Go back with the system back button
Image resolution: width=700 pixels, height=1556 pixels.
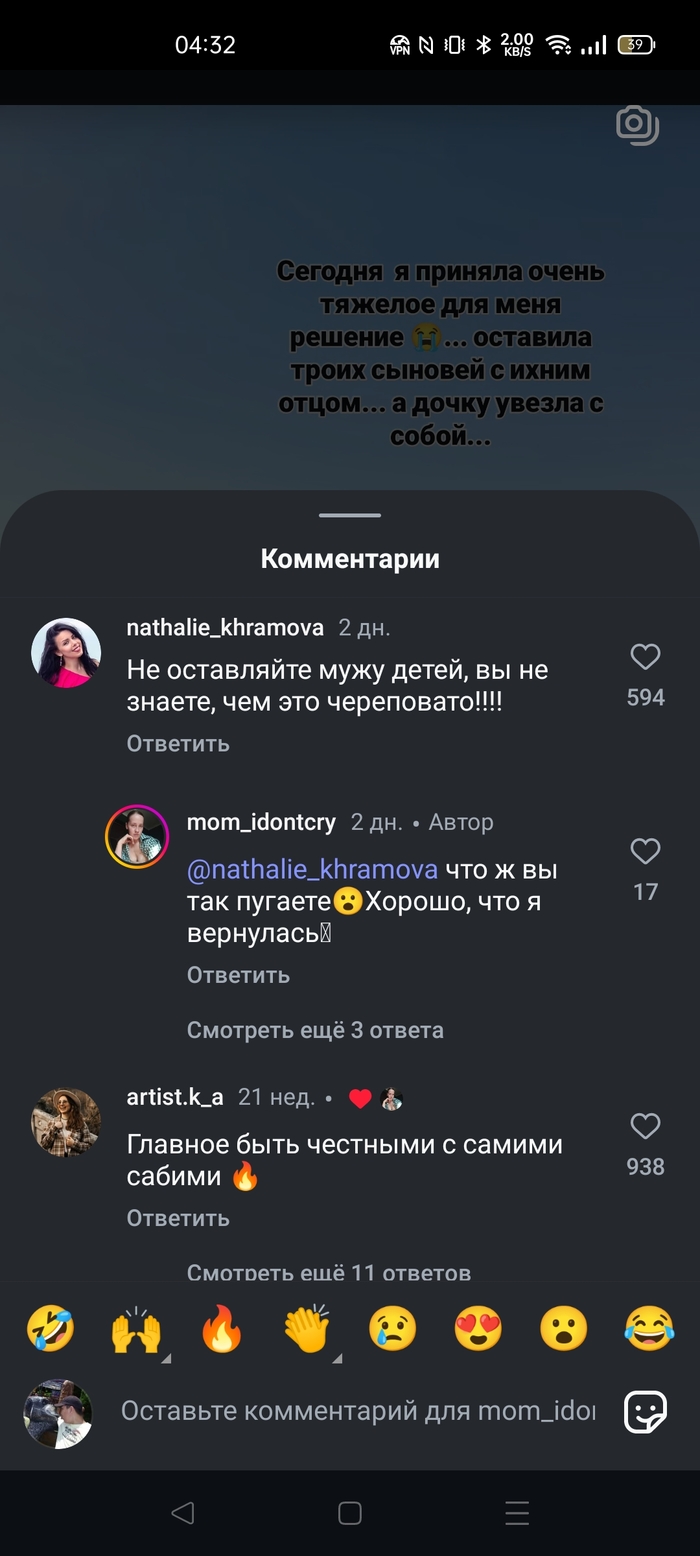tap(182, 1513)
